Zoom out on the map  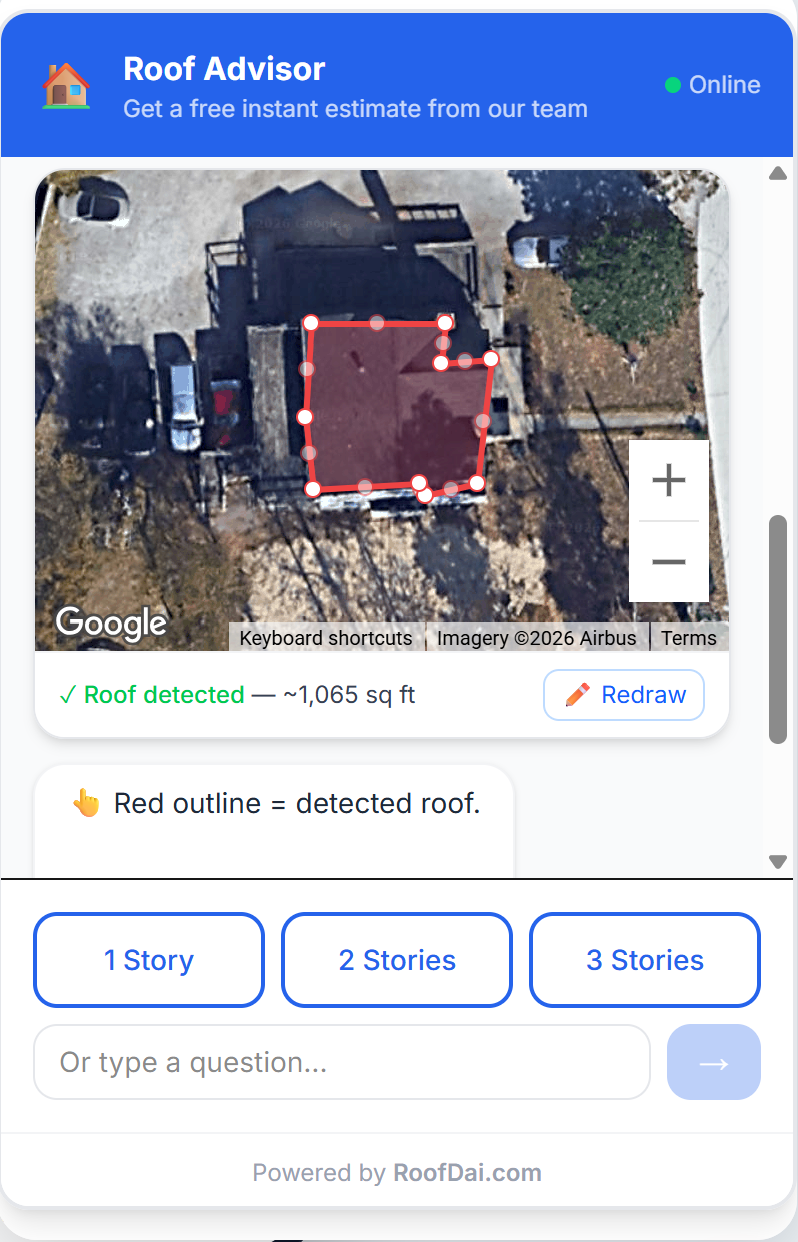[x=668, y=562]
